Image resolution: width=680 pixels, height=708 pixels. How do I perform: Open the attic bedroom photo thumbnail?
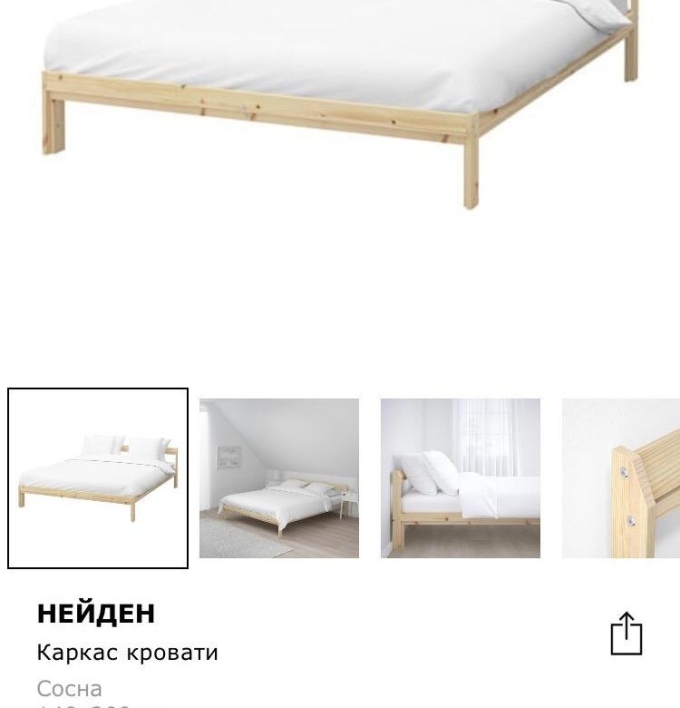pos(279,478)
